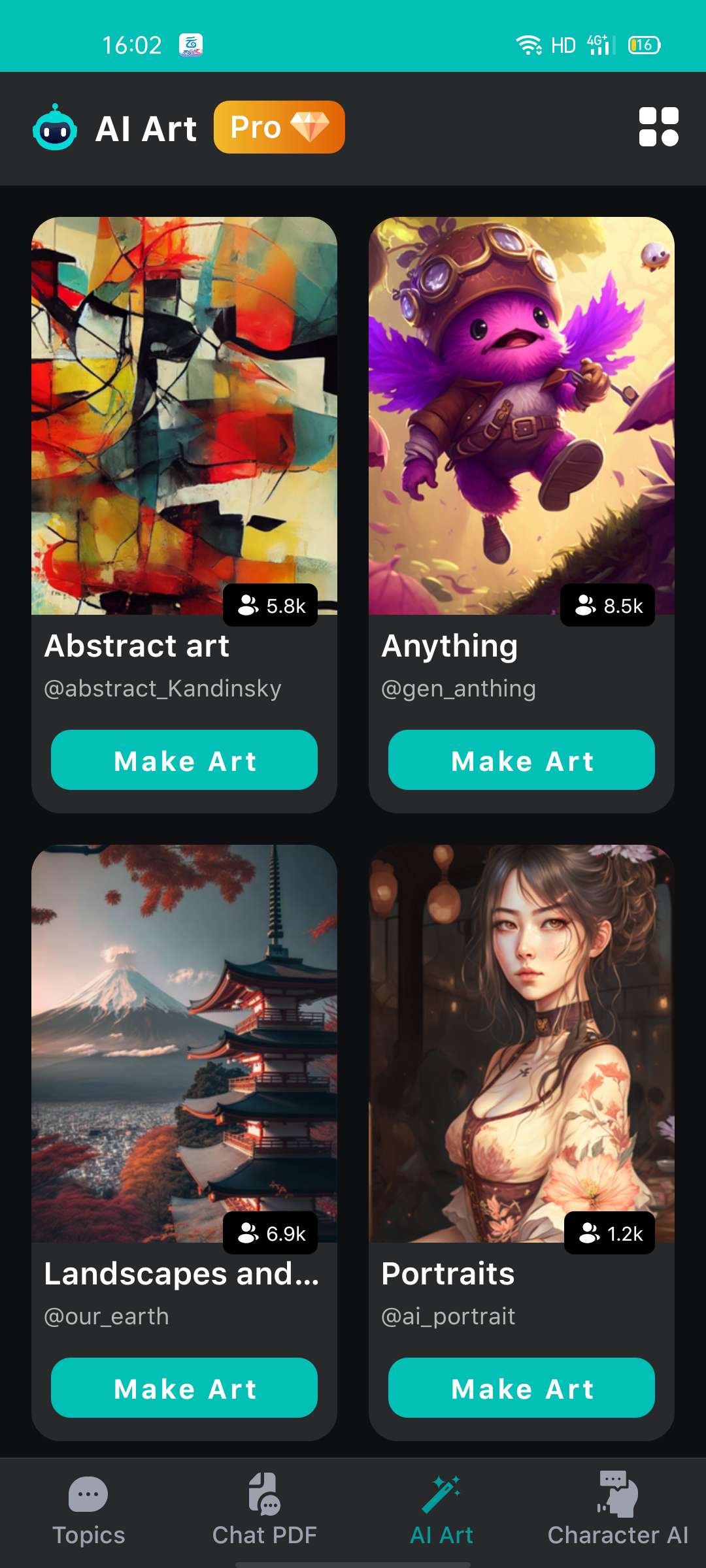View the Landscapes style card
706x1568 pixels.
(184, 1045)
